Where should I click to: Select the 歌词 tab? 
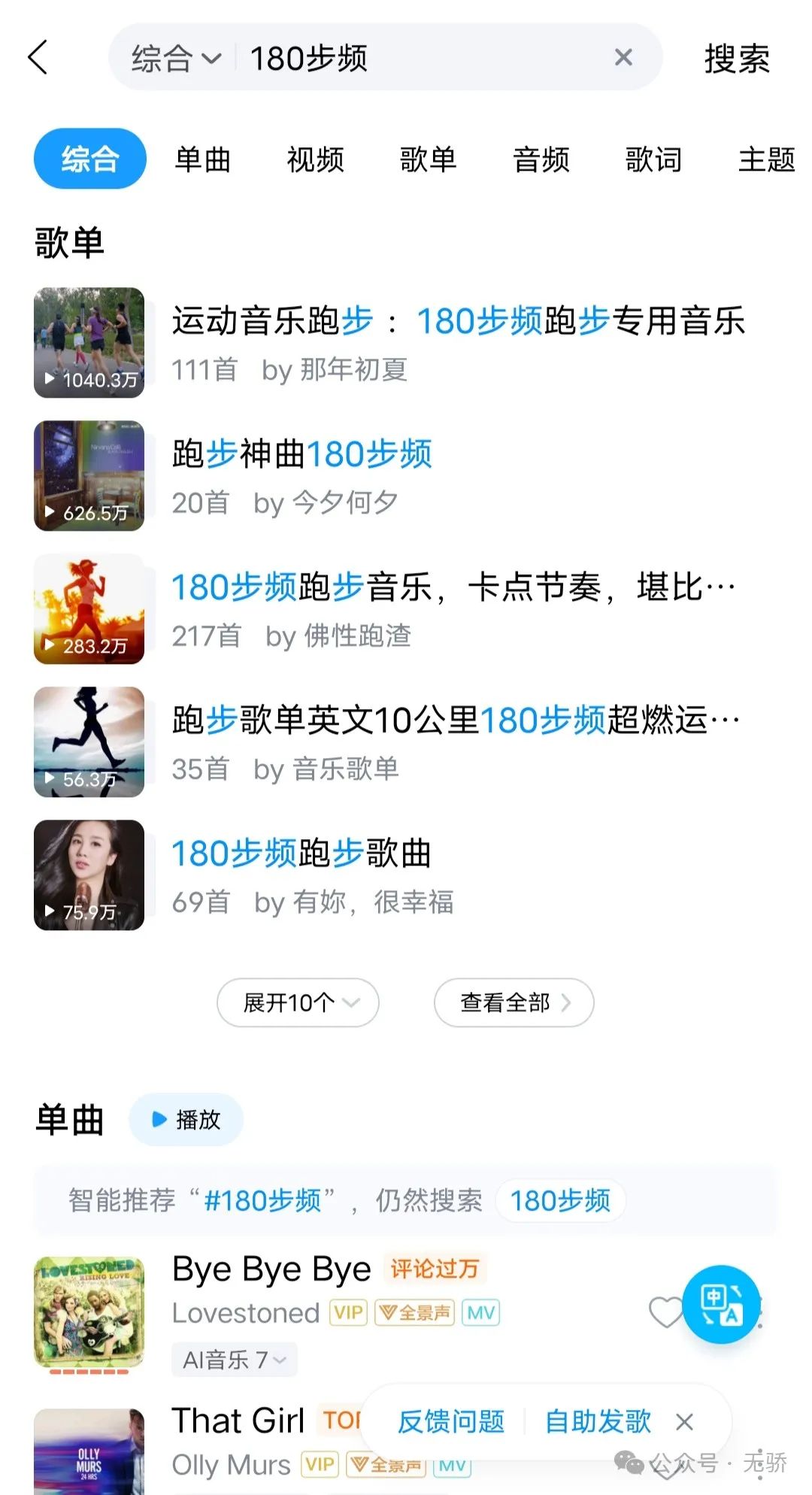coord(653,159)
